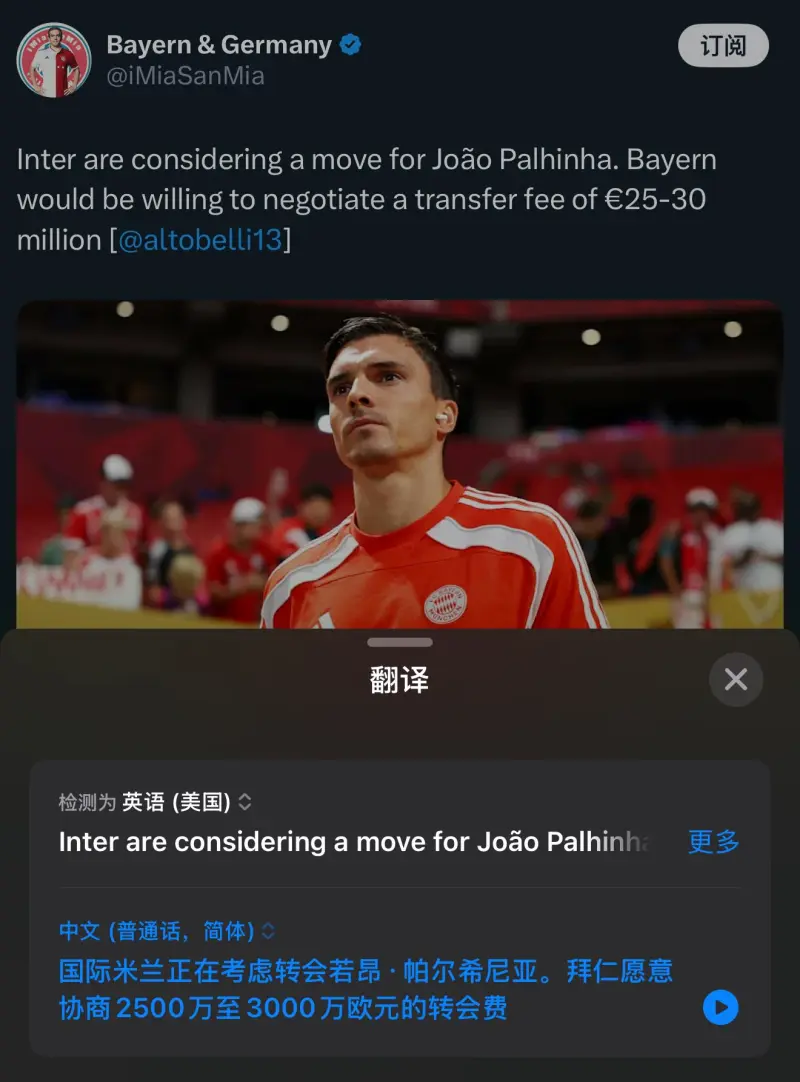Viewport: 800px width, 1082px height.
Task: Open the @altobelli13 mention link
Action: (200, 240)
